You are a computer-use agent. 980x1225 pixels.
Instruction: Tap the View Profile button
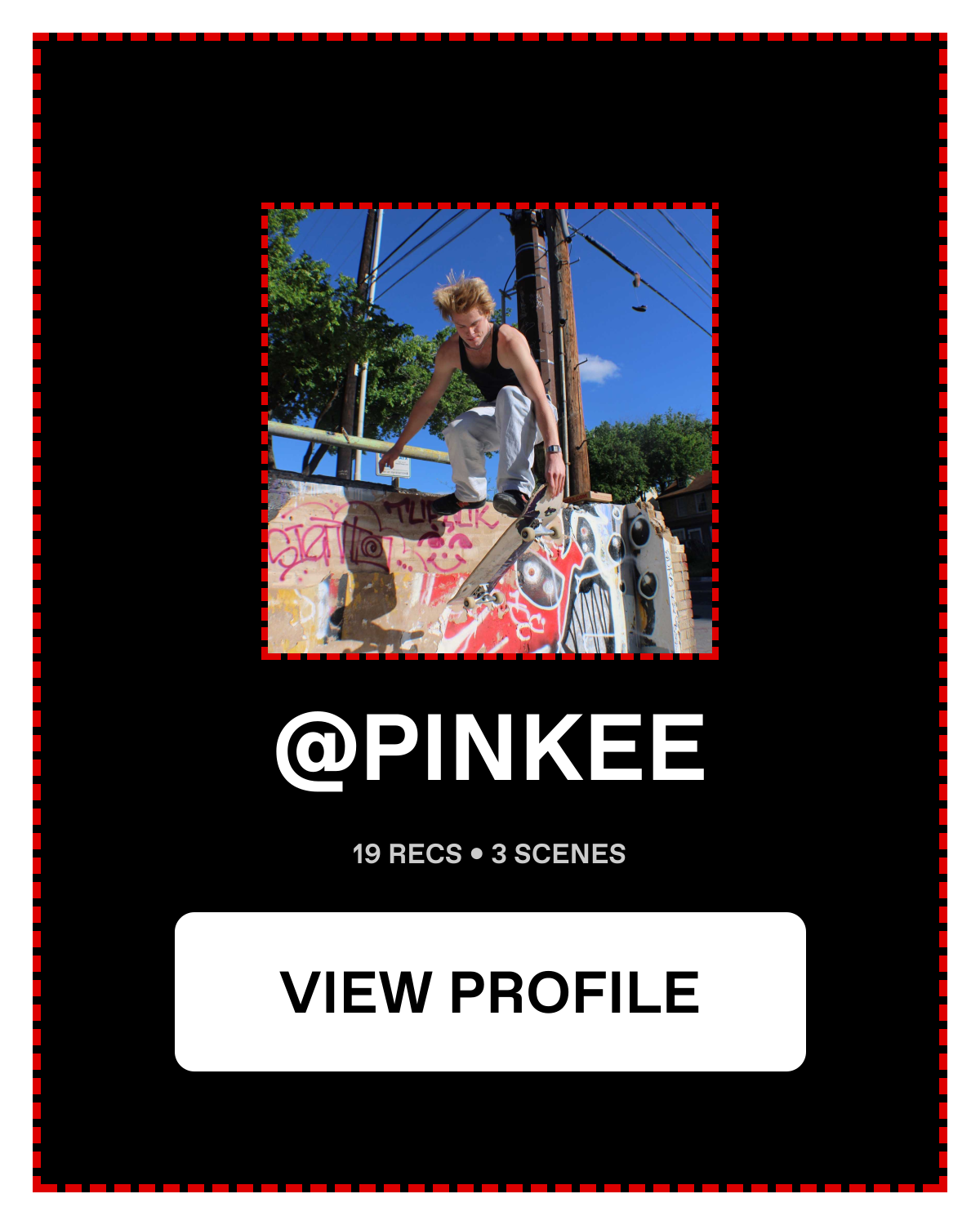coord(490,991)
